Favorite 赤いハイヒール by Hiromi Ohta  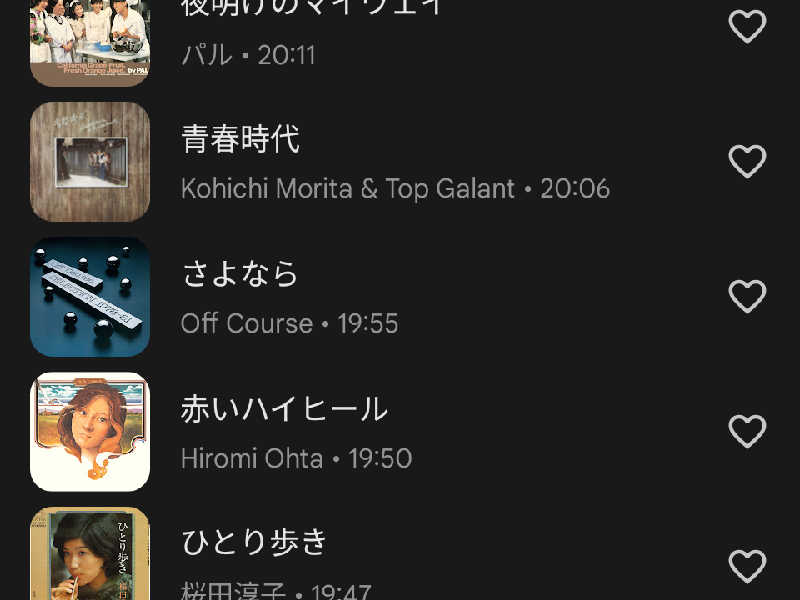(x=747, y=431)
